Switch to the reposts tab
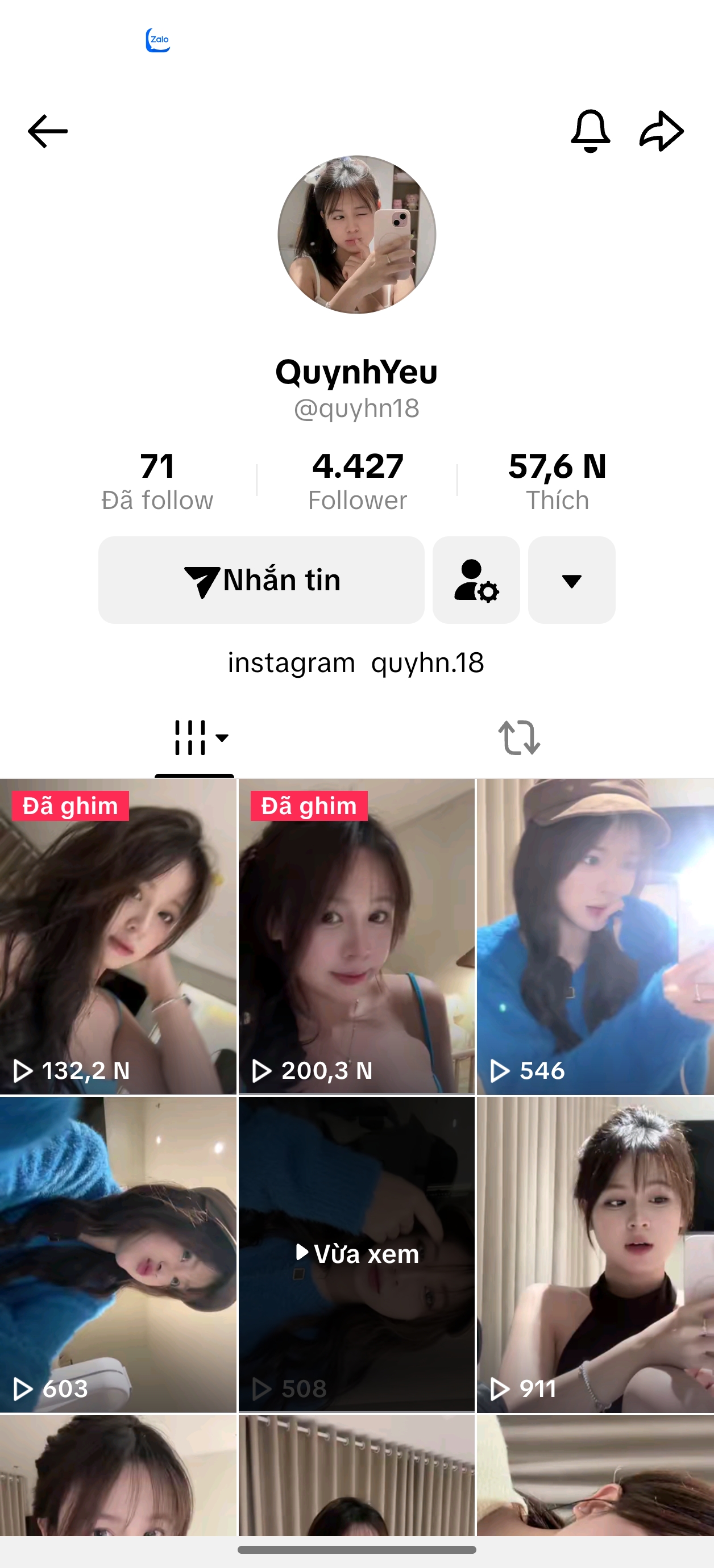The image size is (714, 1568). click(x=519, y=738)
